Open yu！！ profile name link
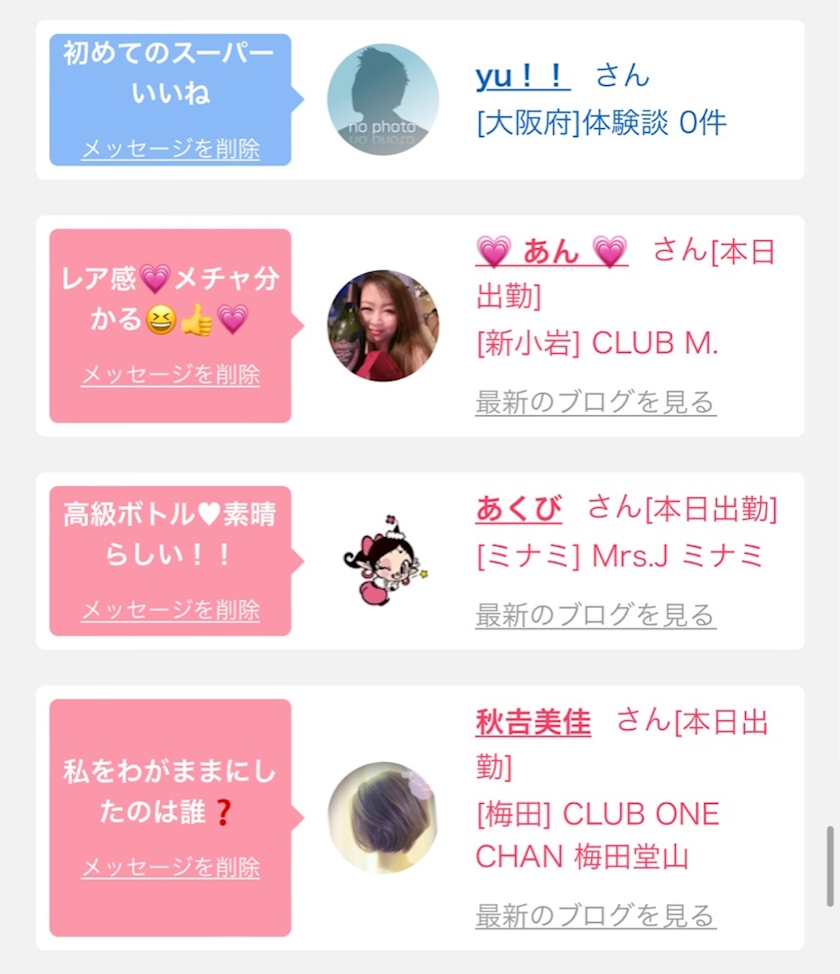The width and height of the screenshot is (840, 974). pos(522,76)
